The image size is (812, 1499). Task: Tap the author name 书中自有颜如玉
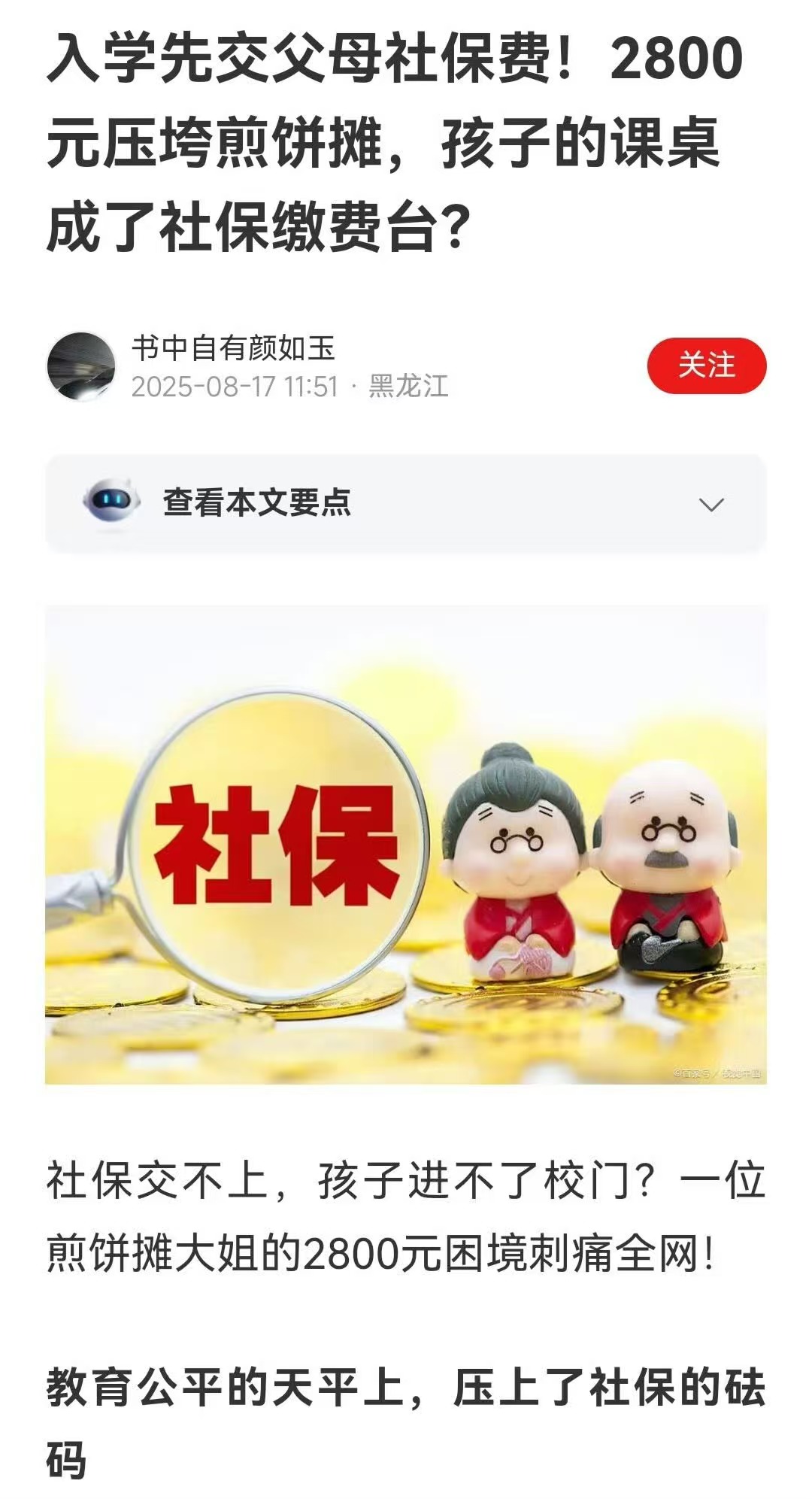tap(233, 348)
